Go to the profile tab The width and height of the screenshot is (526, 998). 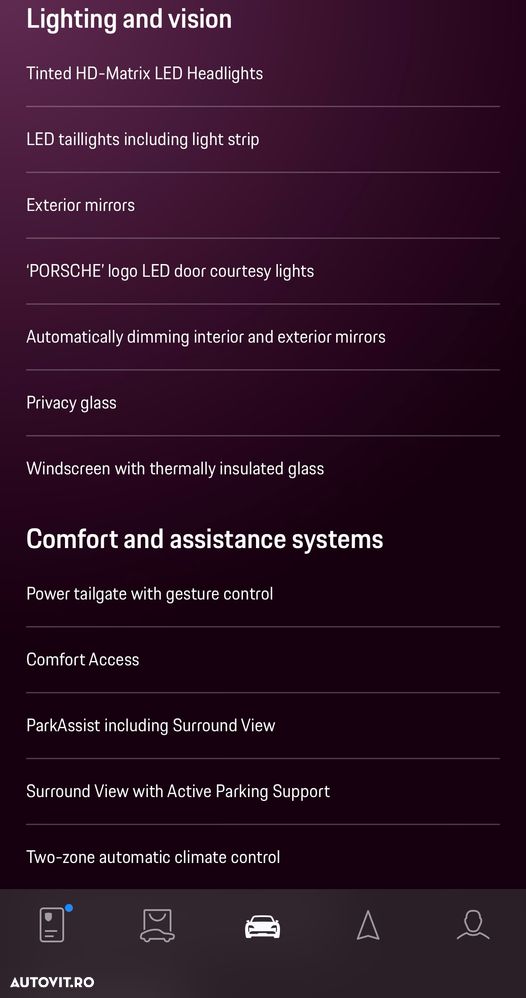point(473,925)
